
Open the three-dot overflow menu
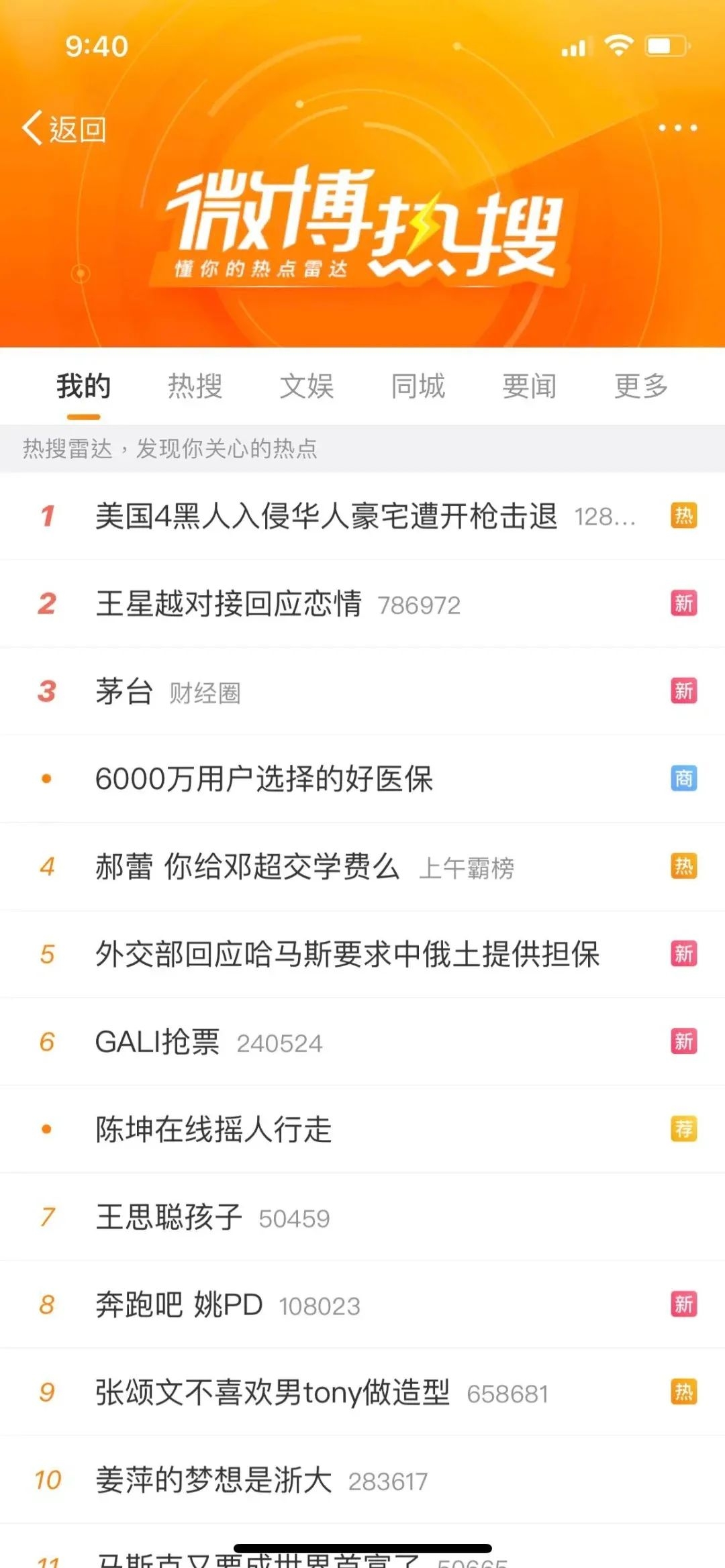[x=677, y=127]
